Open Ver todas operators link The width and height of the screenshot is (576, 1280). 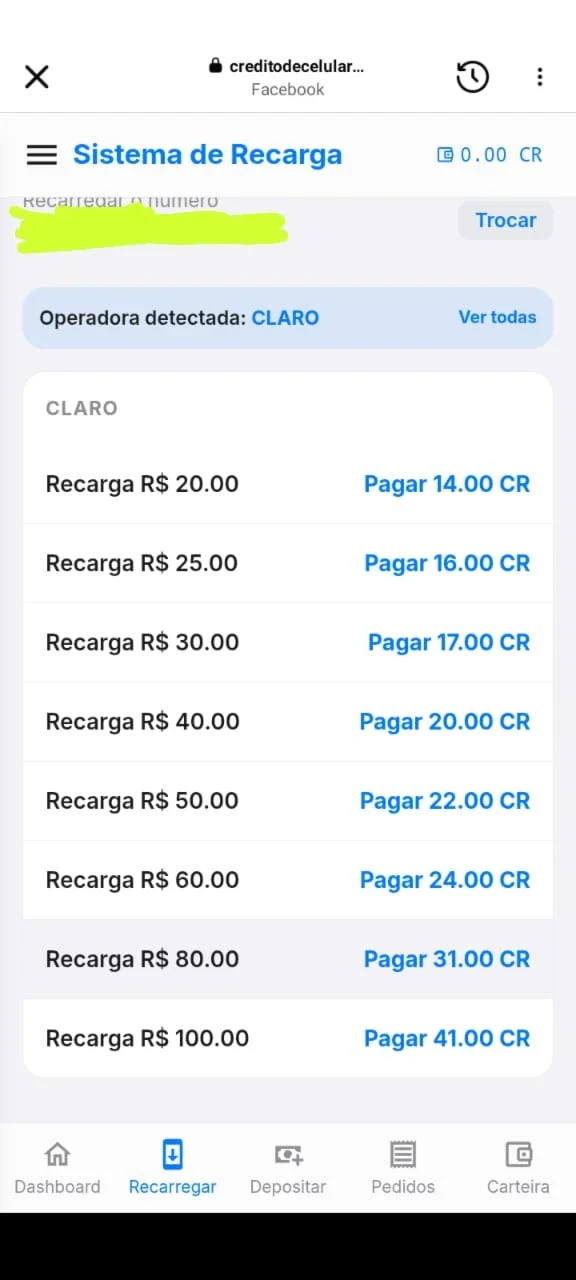click(497, 317)
